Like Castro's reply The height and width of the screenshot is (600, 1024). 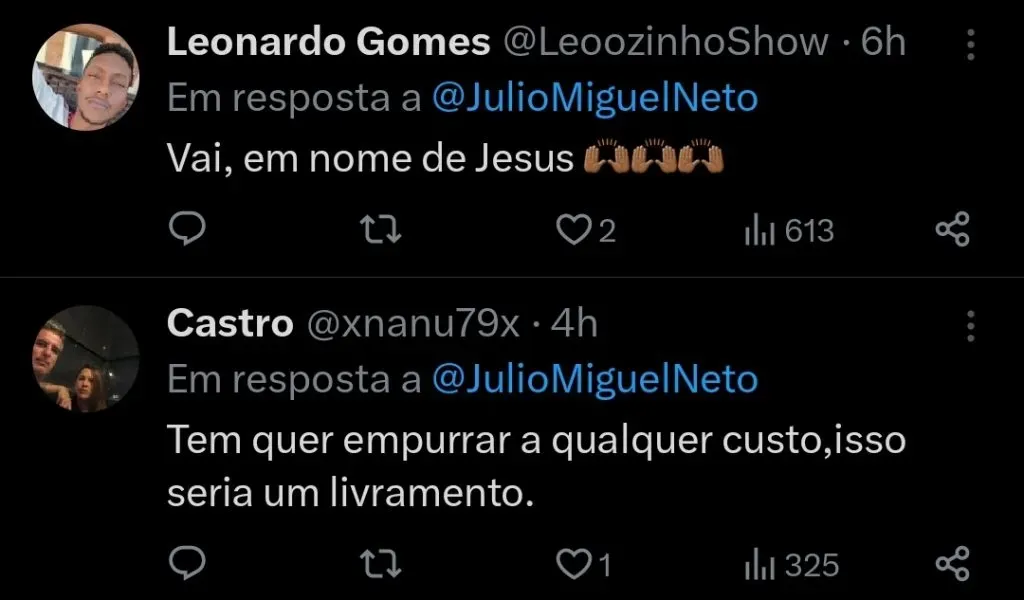tap(574, 565)
